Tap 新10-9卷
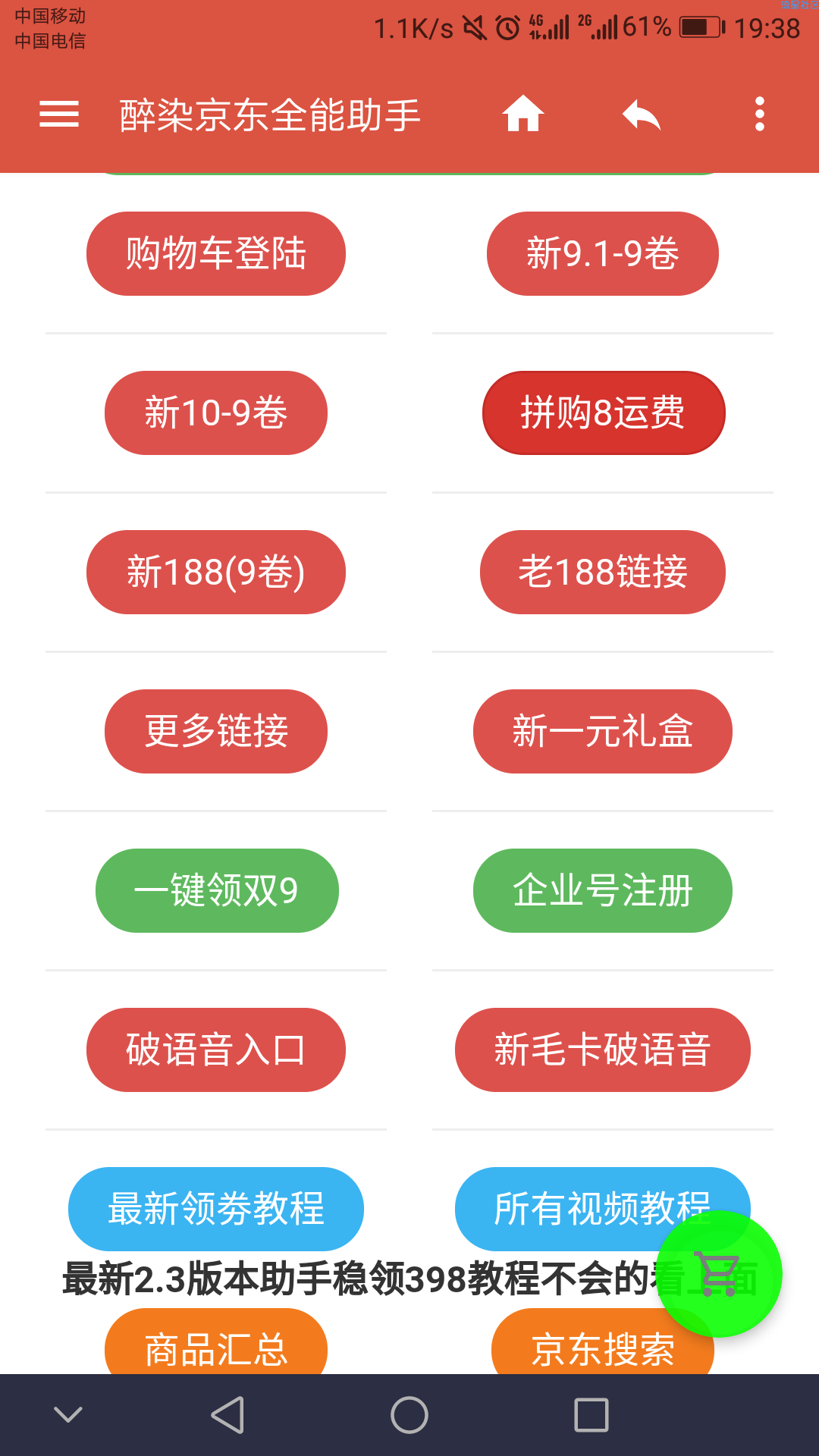This screenshot has width=819, height=1456. click(216, 413)
